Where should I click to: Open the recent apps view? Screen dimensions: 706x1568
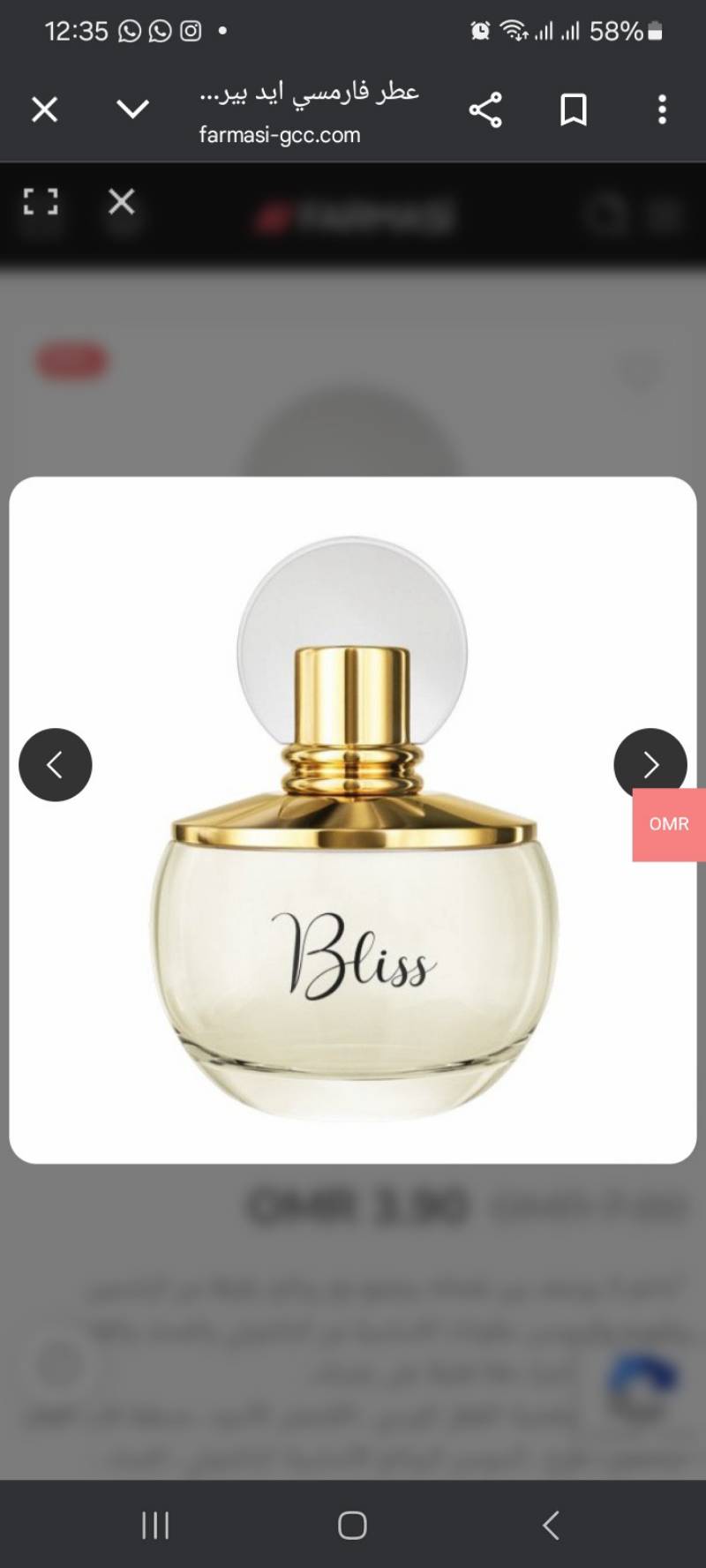coord(155,1525)
